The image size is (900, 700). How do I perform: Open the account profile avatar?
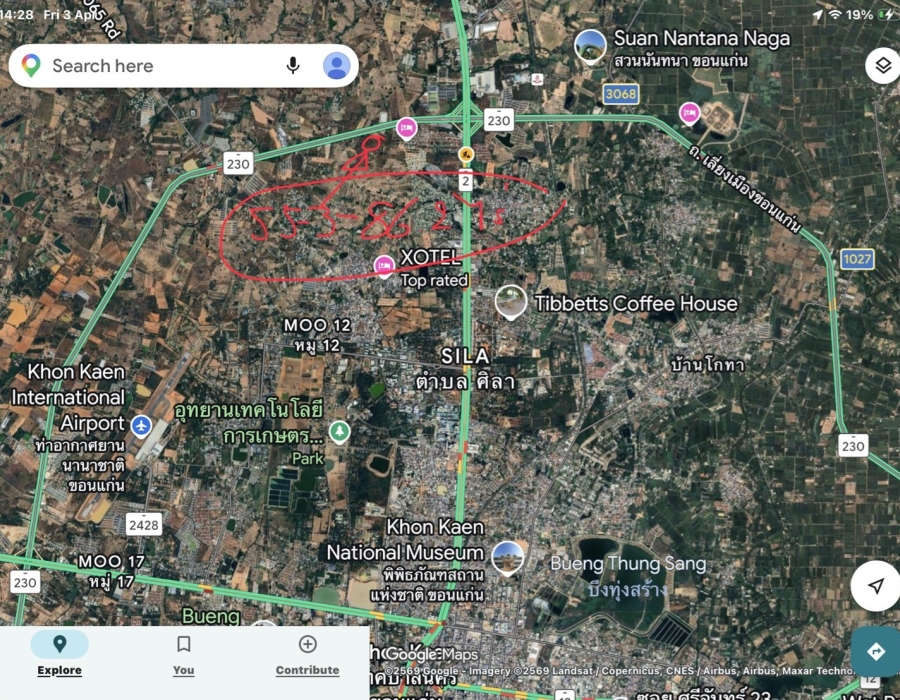coord(337,66)
